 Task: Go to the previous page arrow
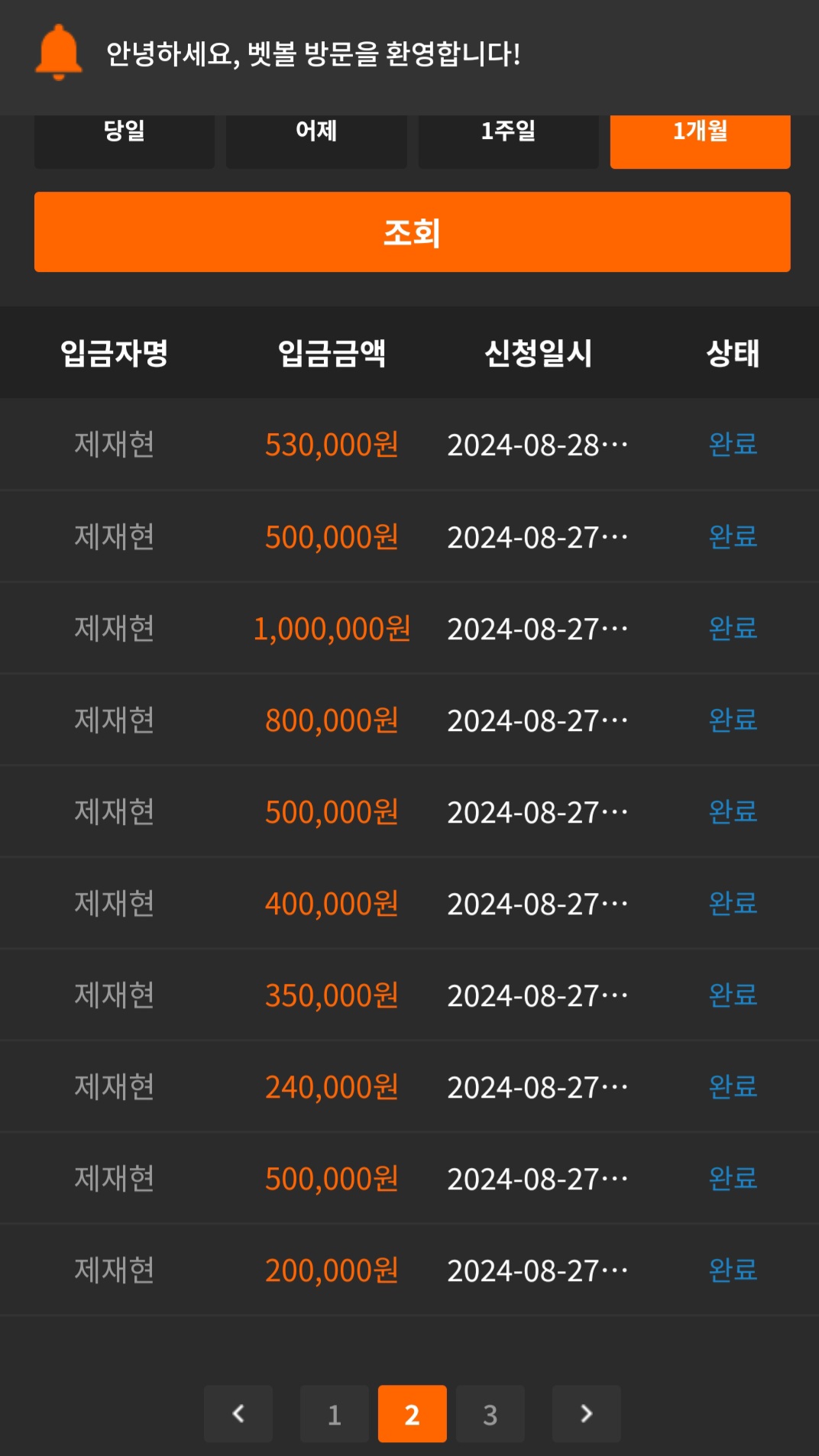238,1413
